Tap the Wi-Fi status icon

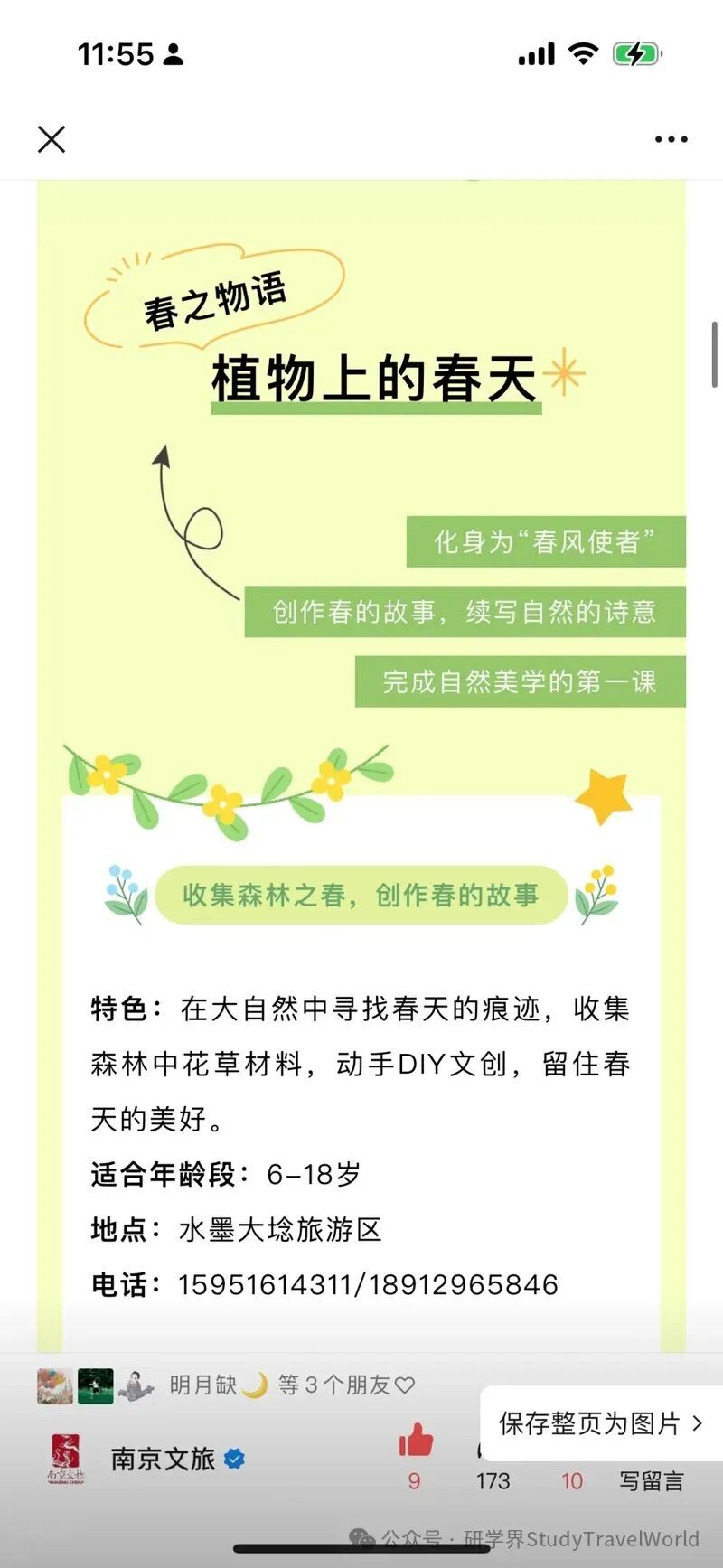point(583,54)
